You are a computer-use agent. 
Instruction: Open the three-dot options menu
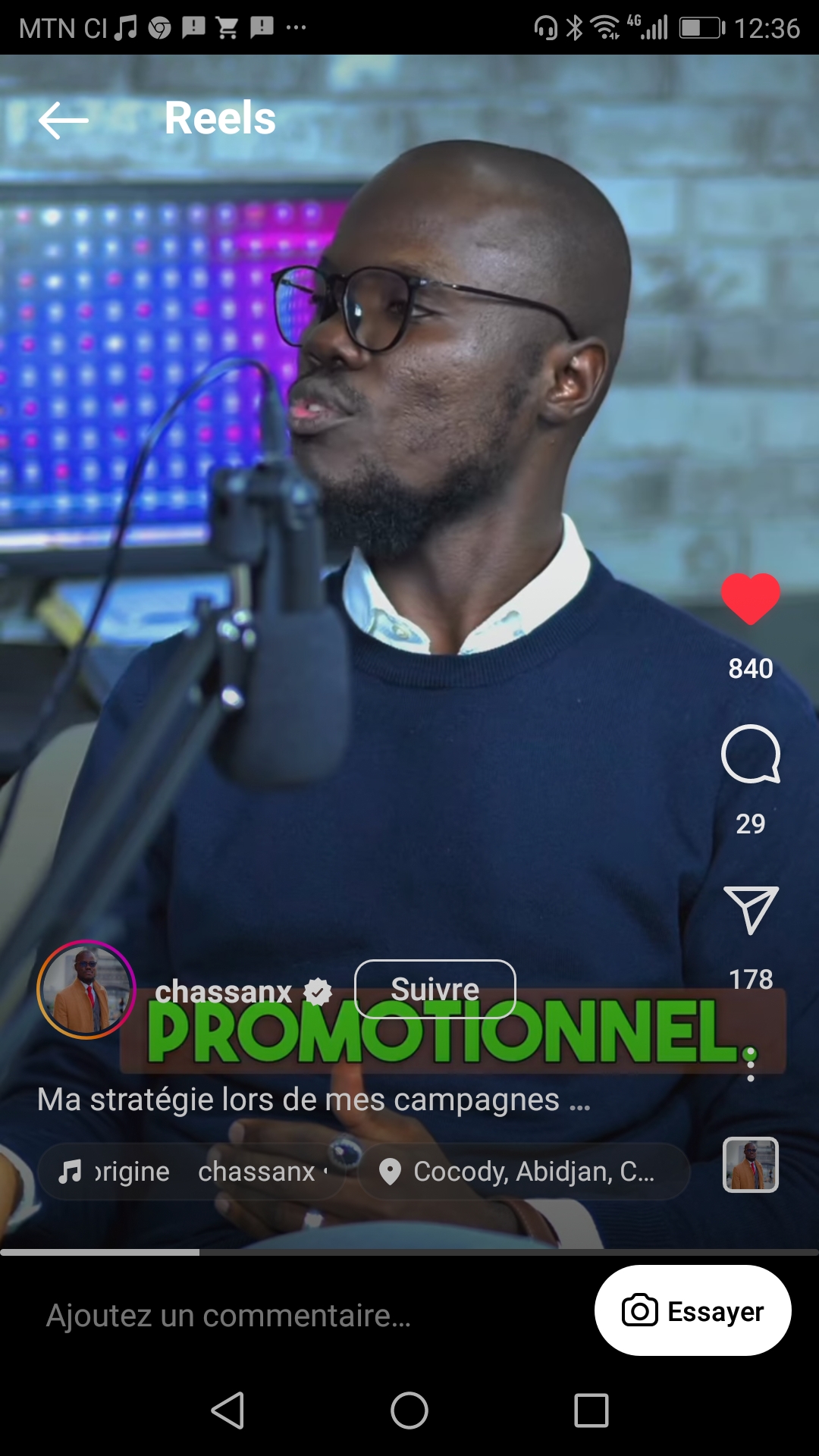click(750, 1065)
